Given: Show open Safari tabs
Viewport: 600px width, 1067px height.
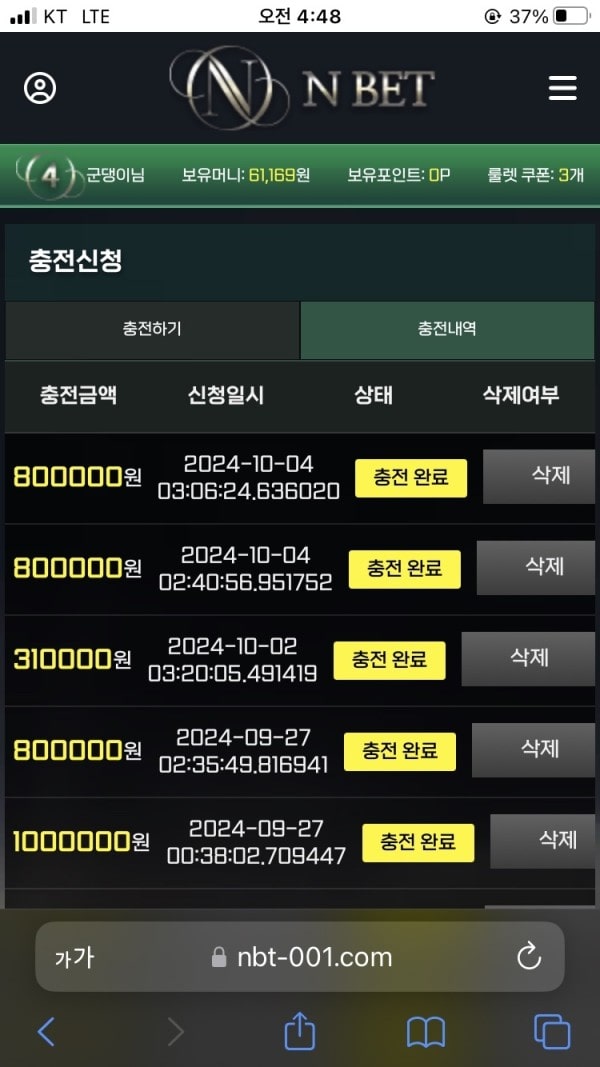Looking at the screenshot, I should point(552,1031).
